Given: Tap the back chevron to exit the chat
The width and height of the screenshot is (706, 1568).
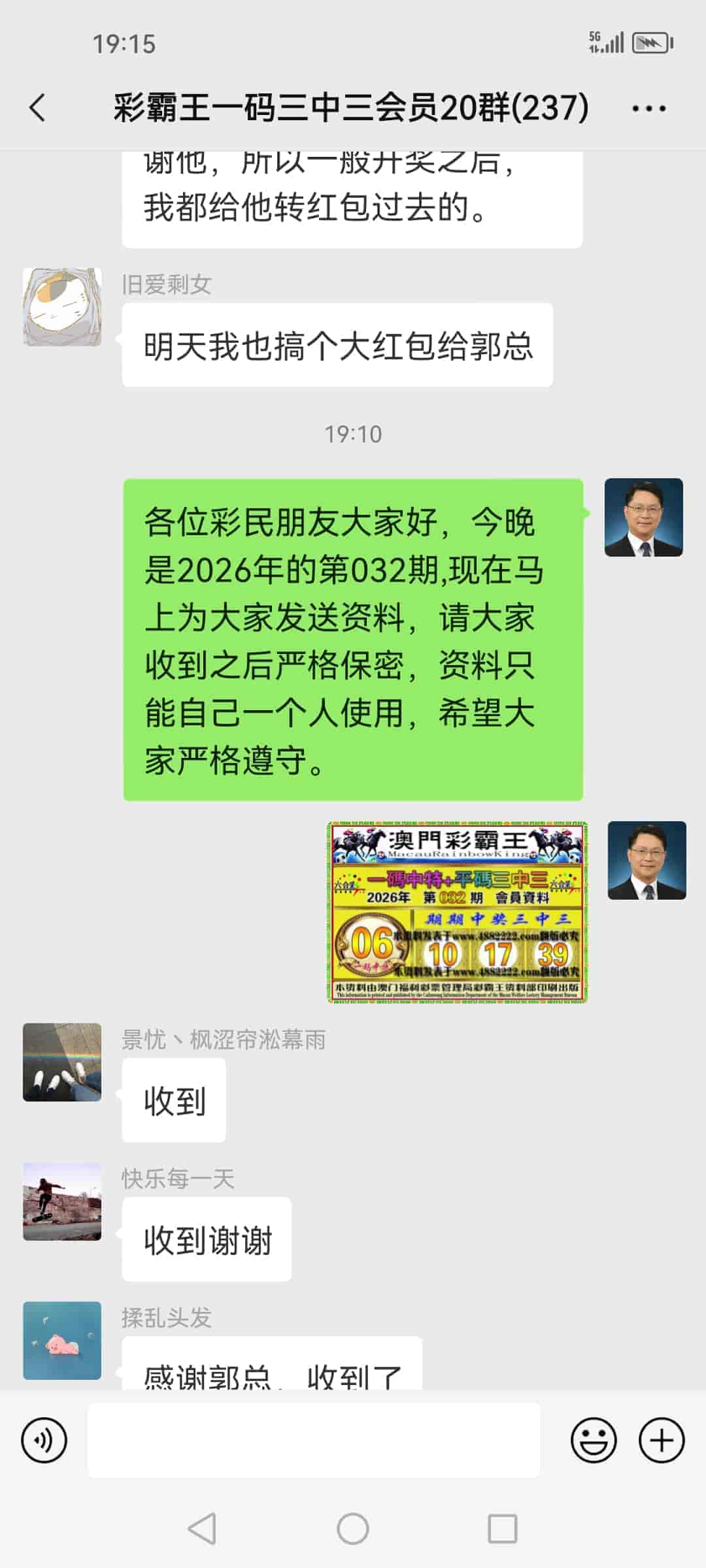Looking at the screenshot, I should (37, 108).
